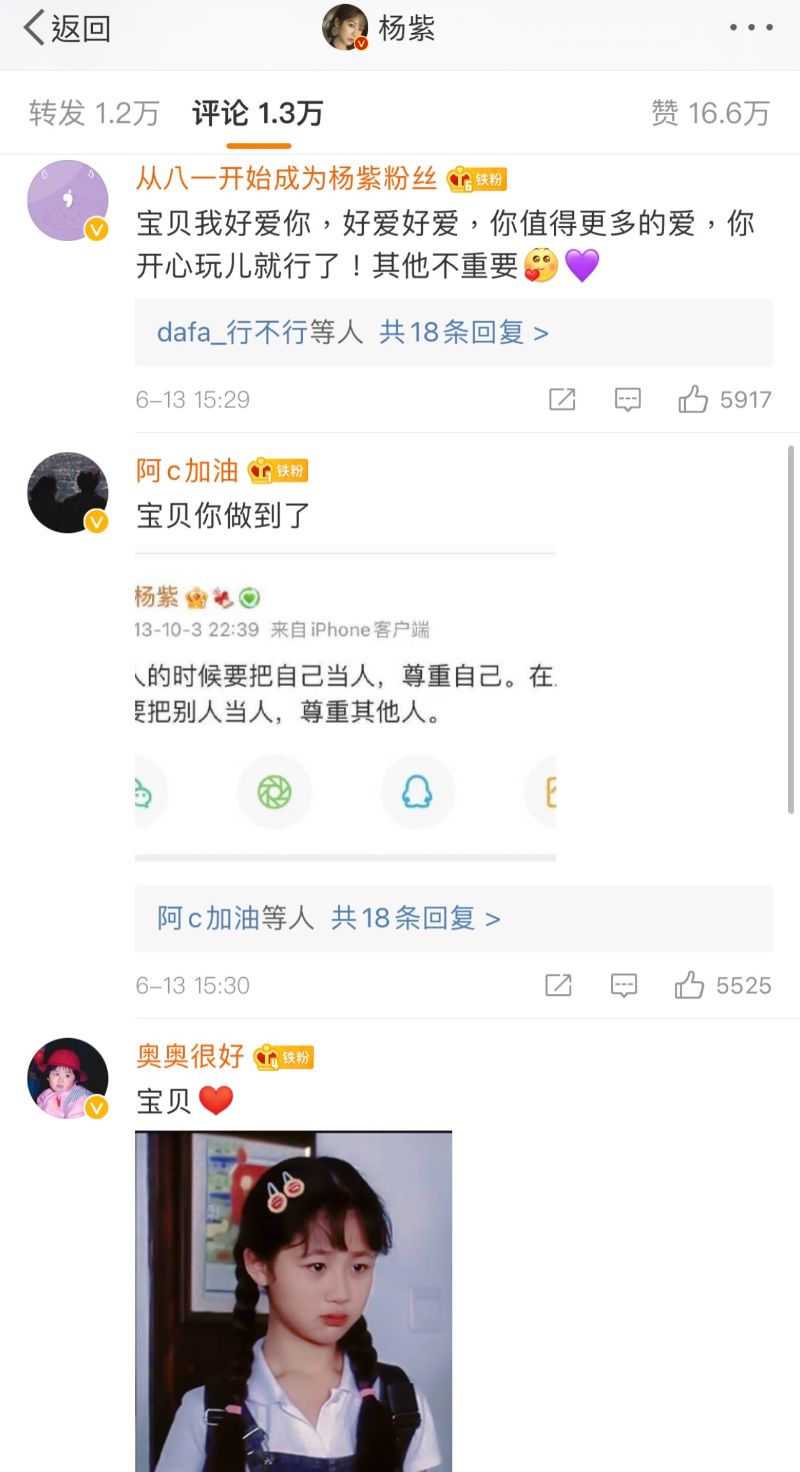800x1472 pixels.
Task: Open 阿c加油's user name link
Action: (x=187, y=470)
